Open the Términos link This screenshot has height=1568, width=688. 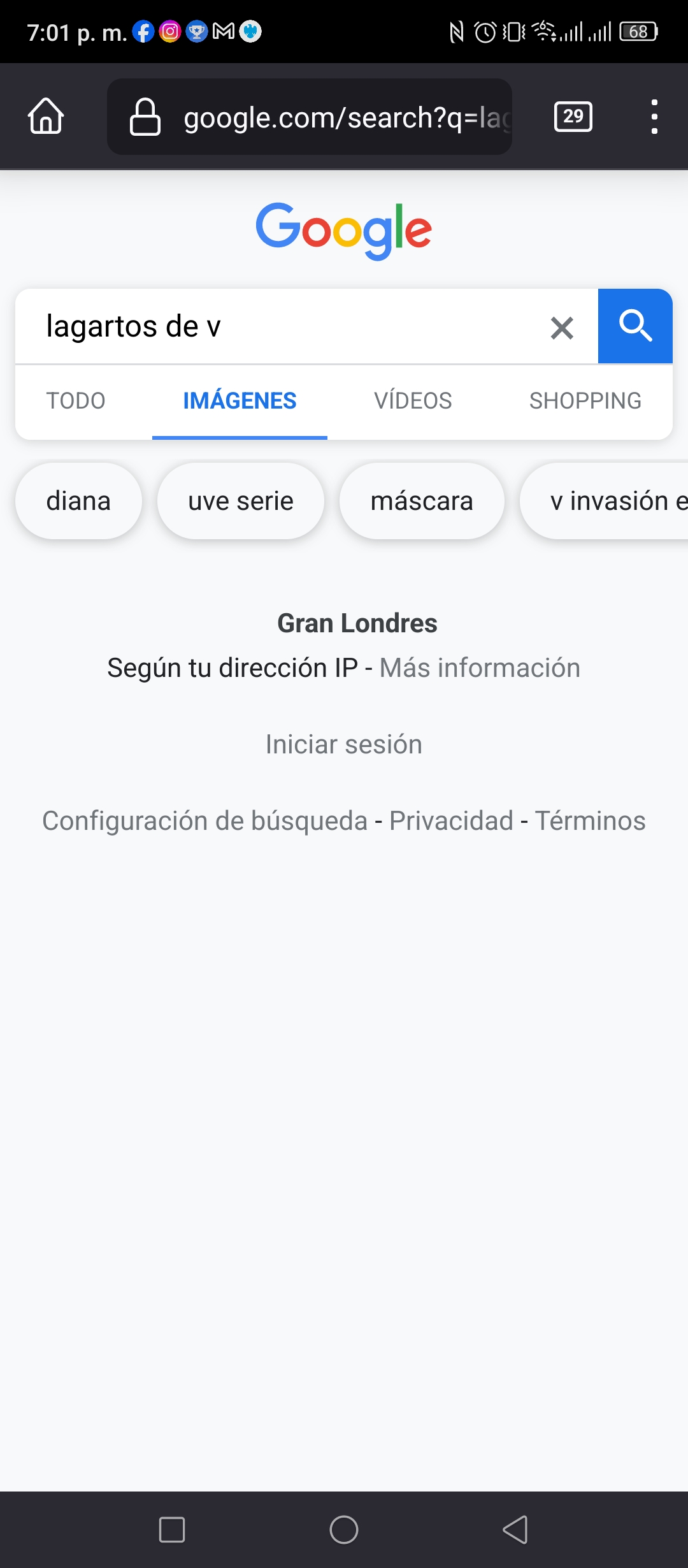tap(590, 821)
